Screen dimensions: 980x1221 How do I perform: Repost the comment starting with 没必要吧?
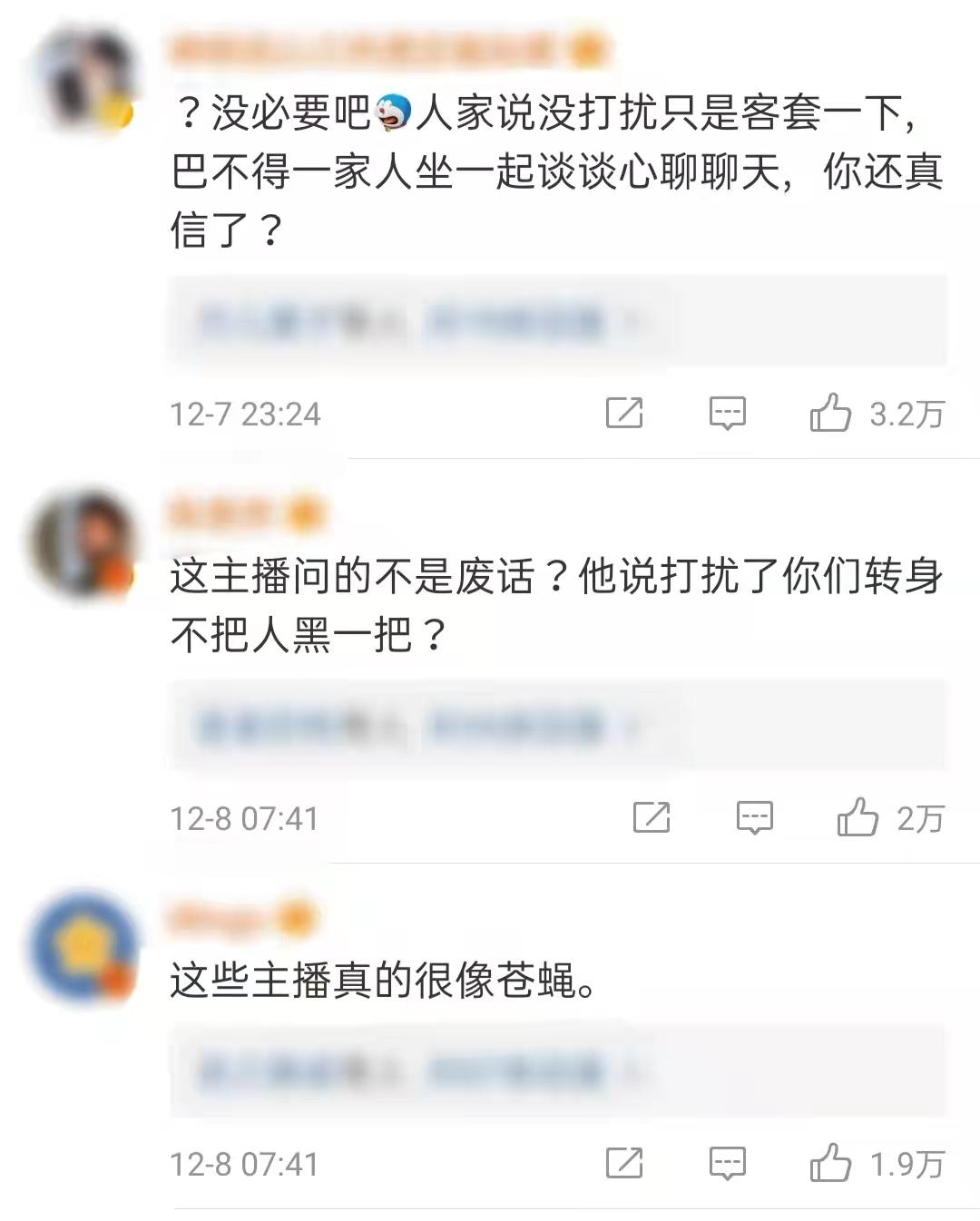[x=624, y=414]
